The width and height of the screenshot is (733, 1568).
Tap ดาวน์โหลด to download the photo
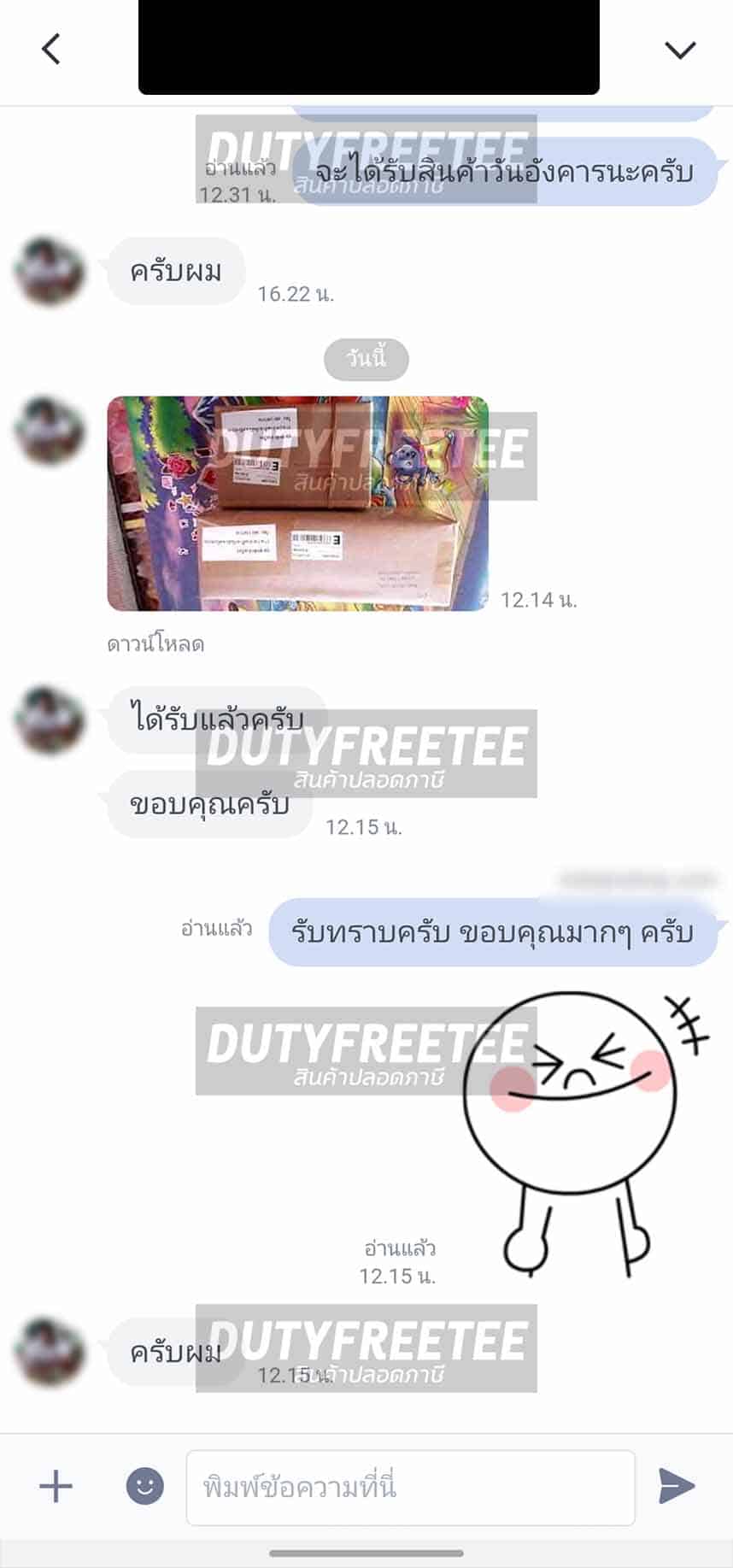pos(155,644)
